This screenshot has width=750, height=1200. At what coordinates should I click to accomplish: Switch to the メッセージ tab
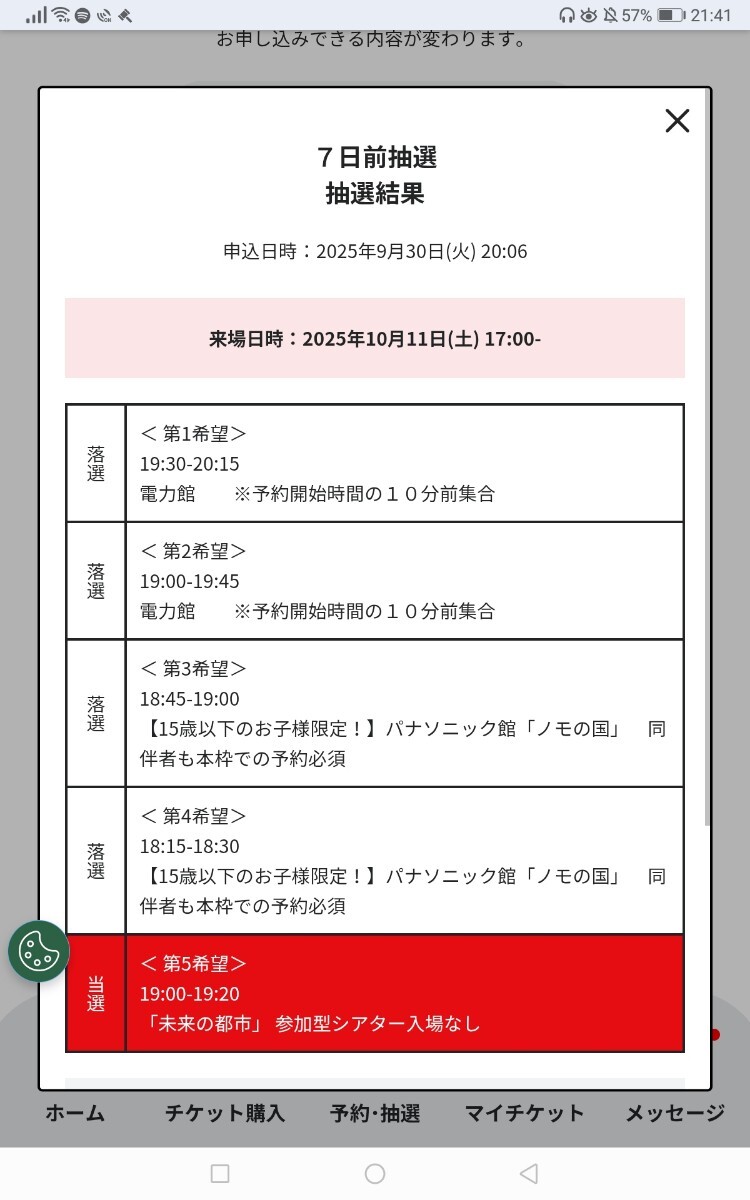coord(675,1113)
